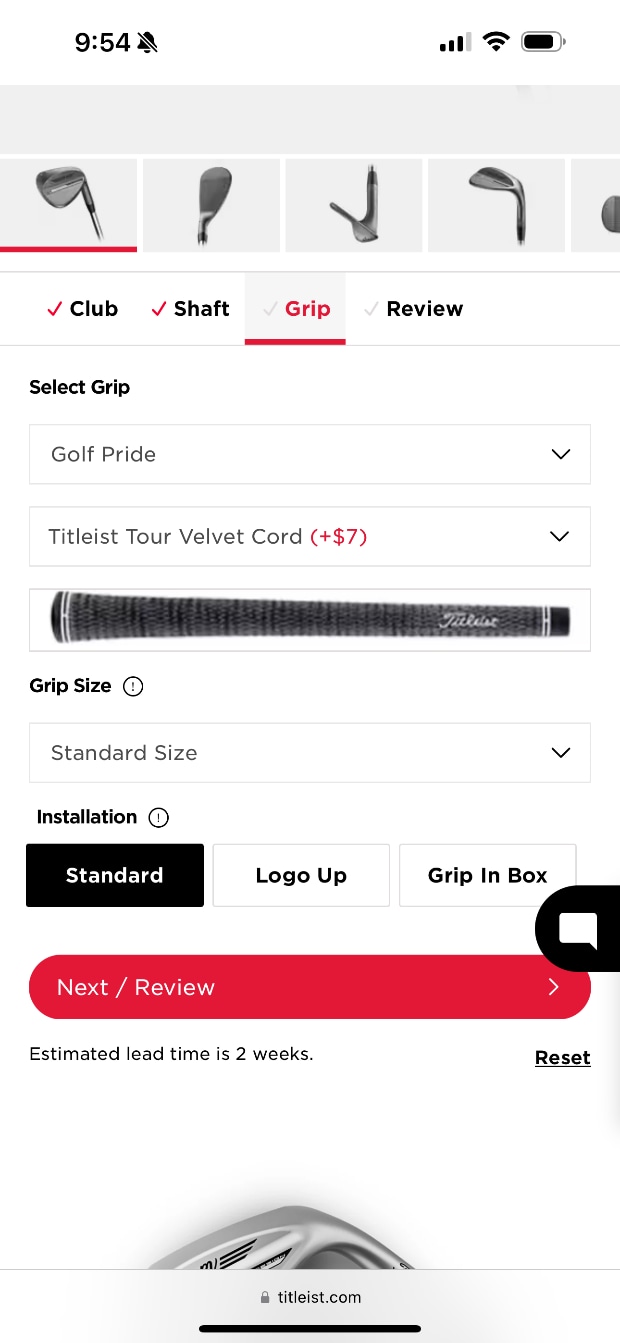Jump to the Review tab
Image resolution: width=620 pixels, height=1343 pixels.
click(414, 309)
